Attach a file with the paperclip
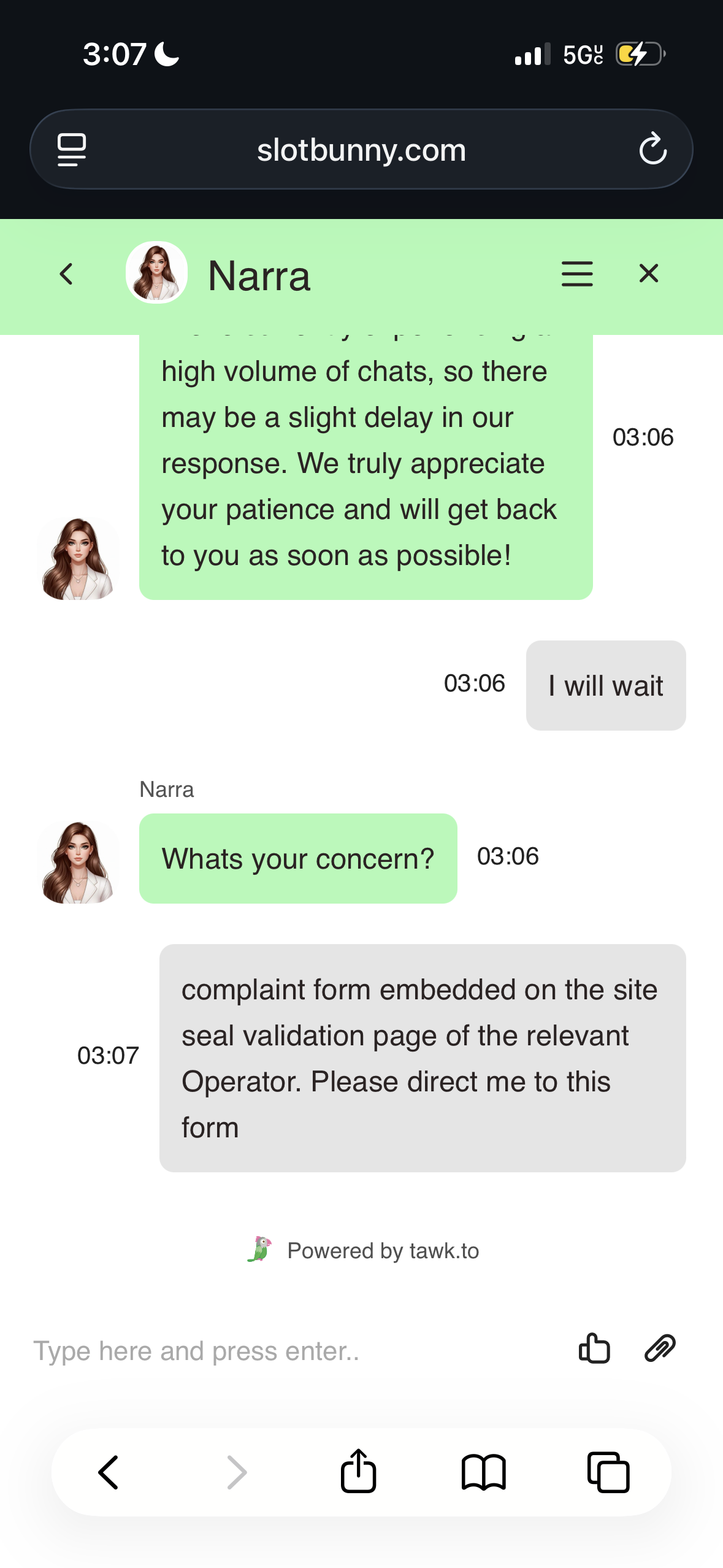Screen dimensions: 723x1568 pos(660,1348)
